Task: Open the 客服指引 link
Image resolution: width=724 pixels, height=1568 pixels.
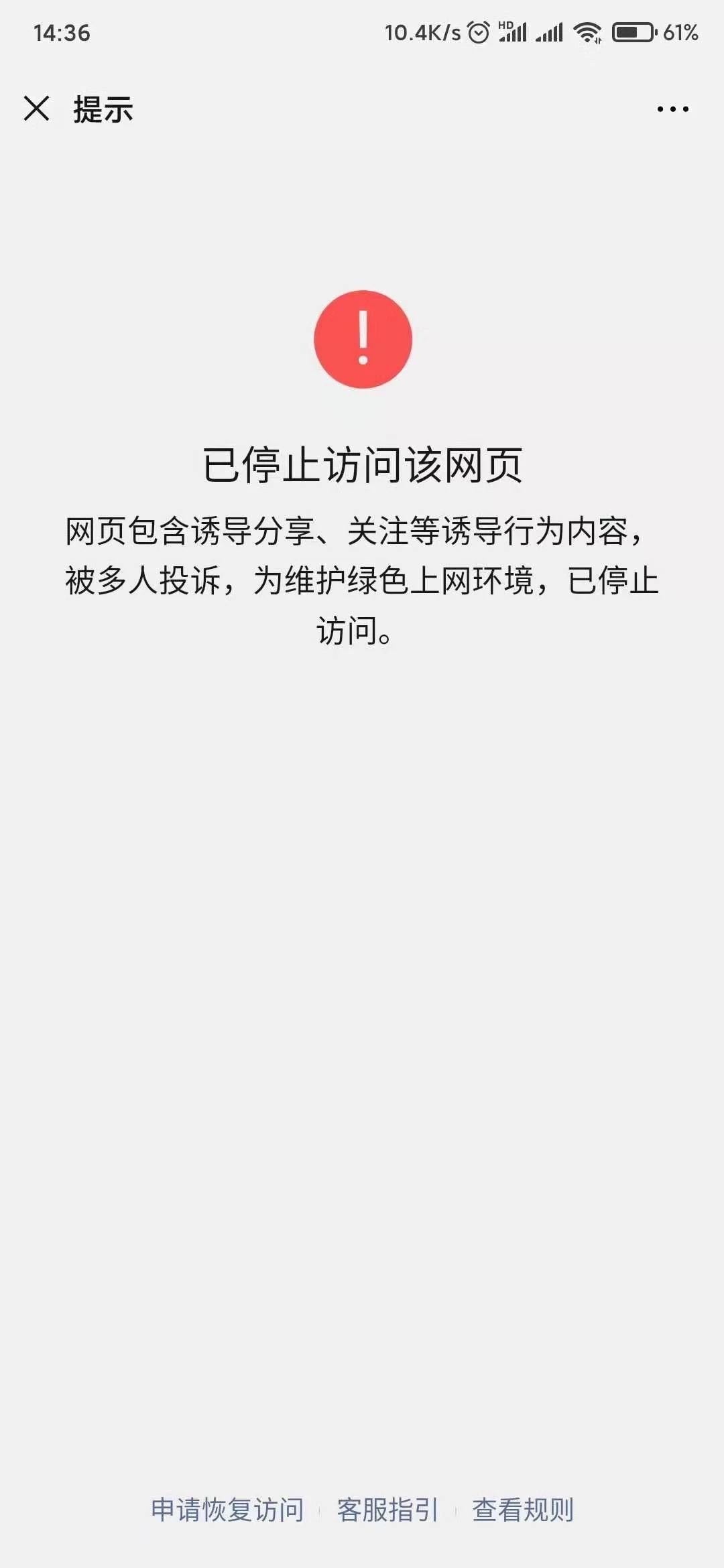Action: click(387, 1510)
